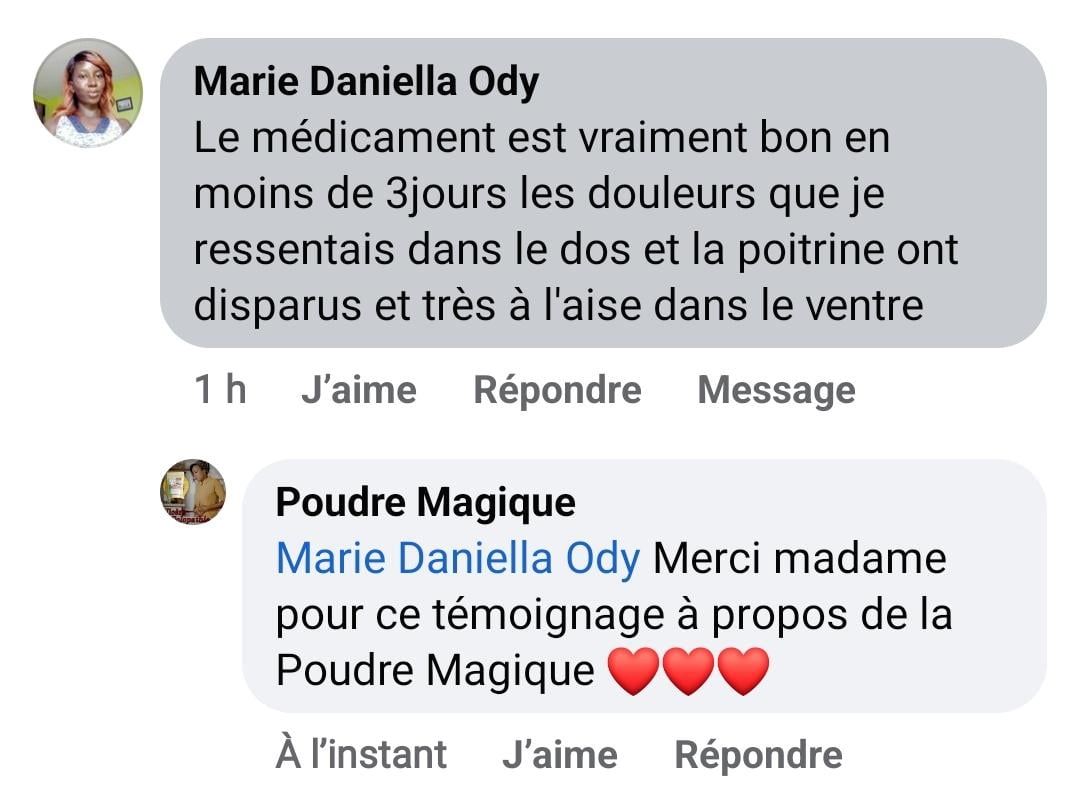The image size is (1080, 809).
Task: Tap Répondre under Poudre Magique's reply
Action: 758,754
